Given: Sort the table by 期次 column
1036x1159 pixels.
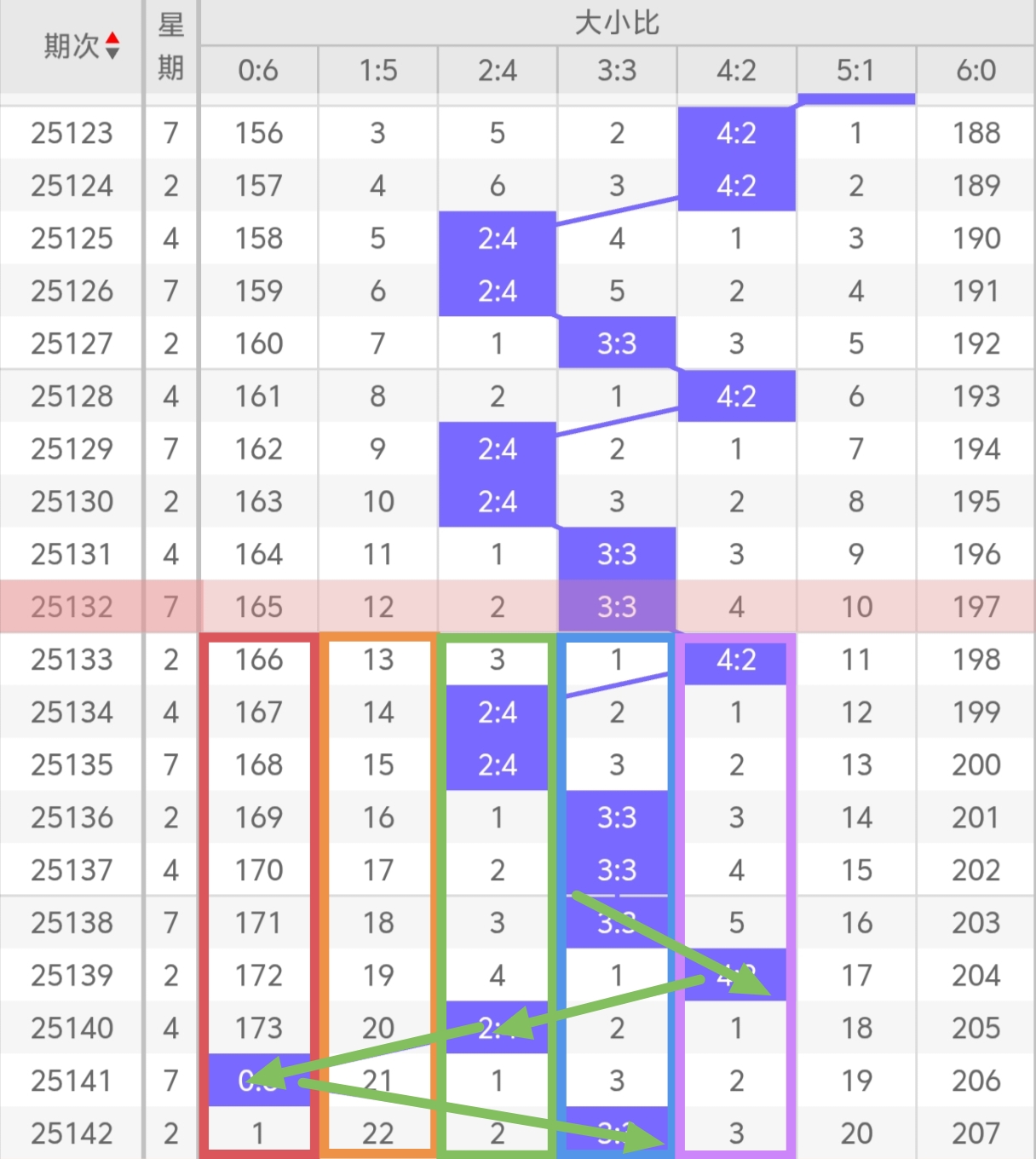Looking at the screenshot, I should click(112, 46).
